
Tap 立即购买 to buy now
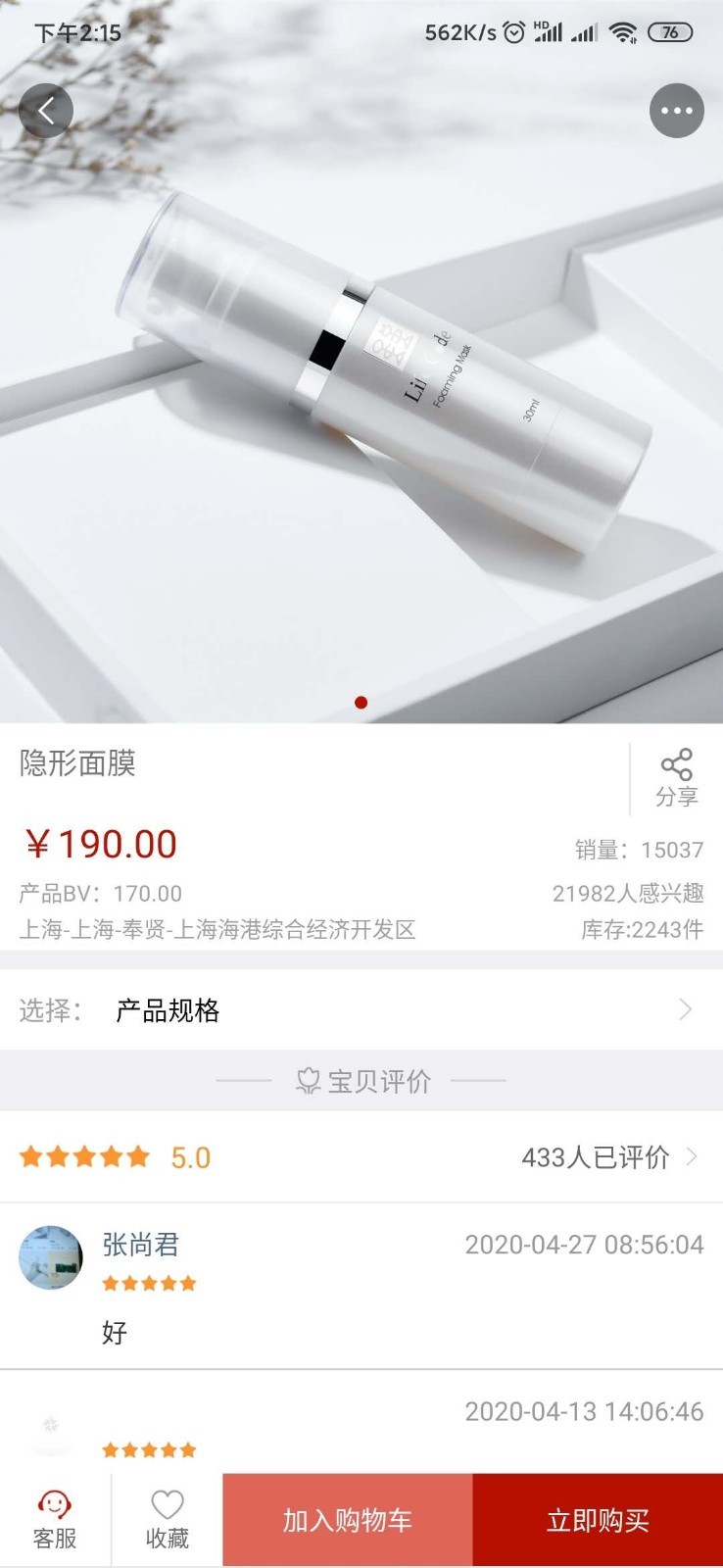(x=597, y=1519)
